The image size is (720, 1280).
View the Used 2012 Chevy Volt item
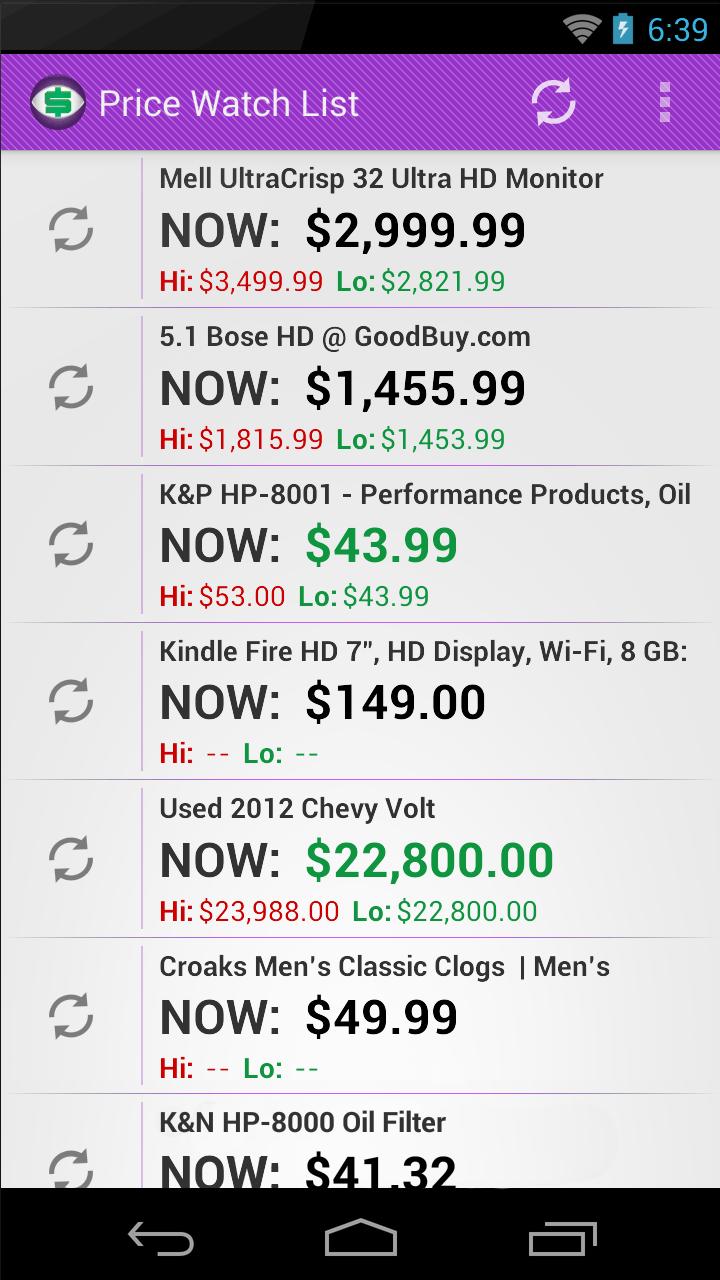tap(425, 858)
